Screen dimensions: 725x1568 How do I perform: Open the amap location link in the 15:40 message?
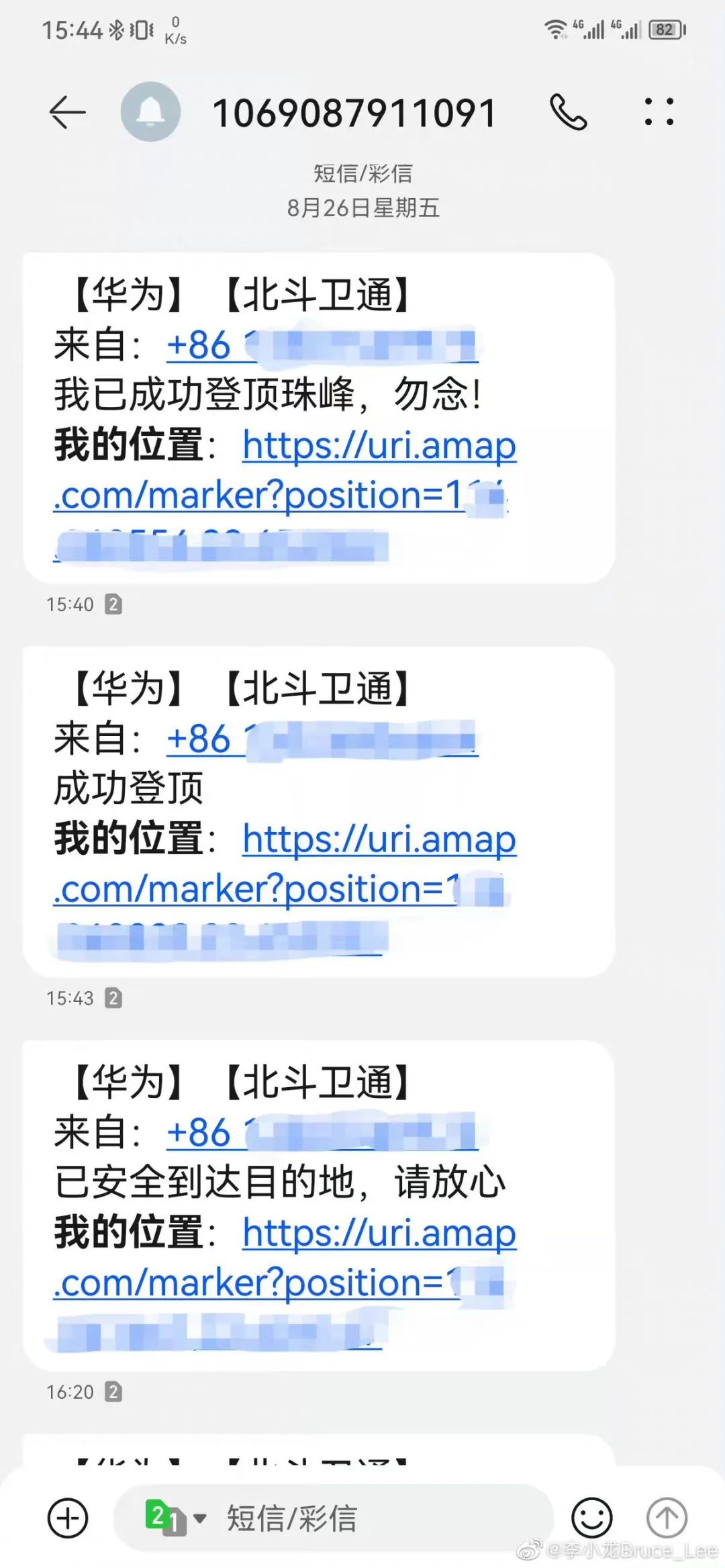coord(379,446)
